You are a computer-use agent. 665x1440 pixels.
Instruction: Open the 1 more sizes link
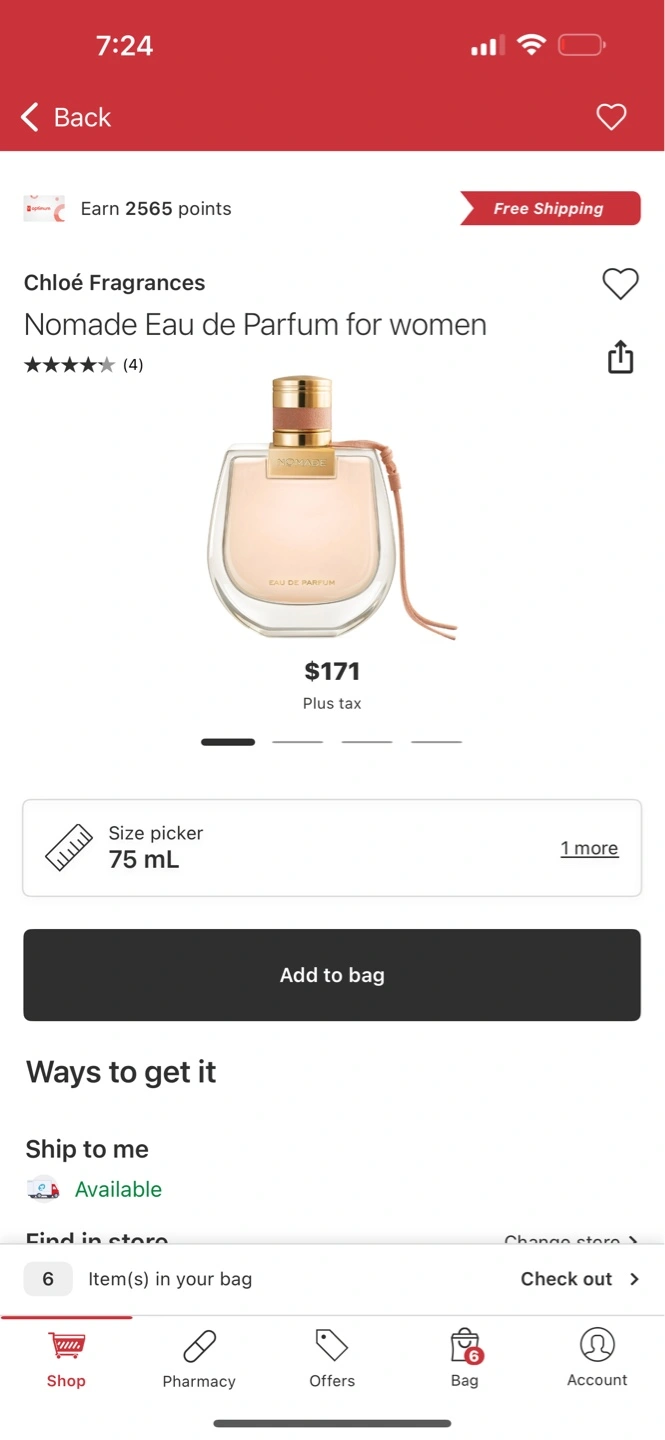(589, 848)
